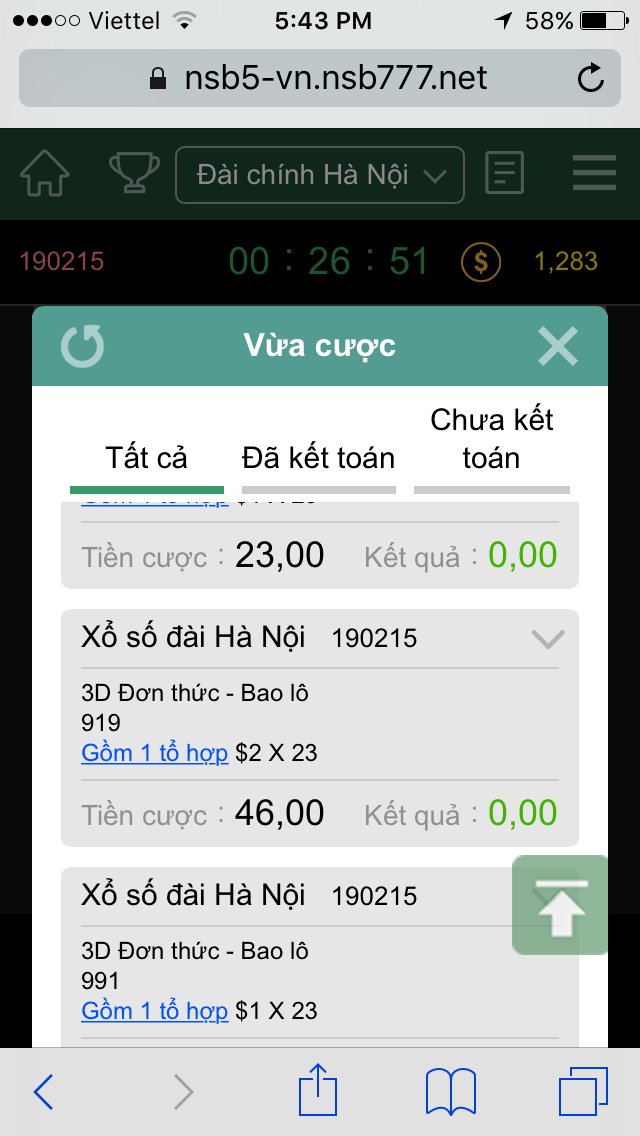640x1136 pixels.
Task: Open the Đài chính Hà Nội dropdown
Action: point(320,175)
